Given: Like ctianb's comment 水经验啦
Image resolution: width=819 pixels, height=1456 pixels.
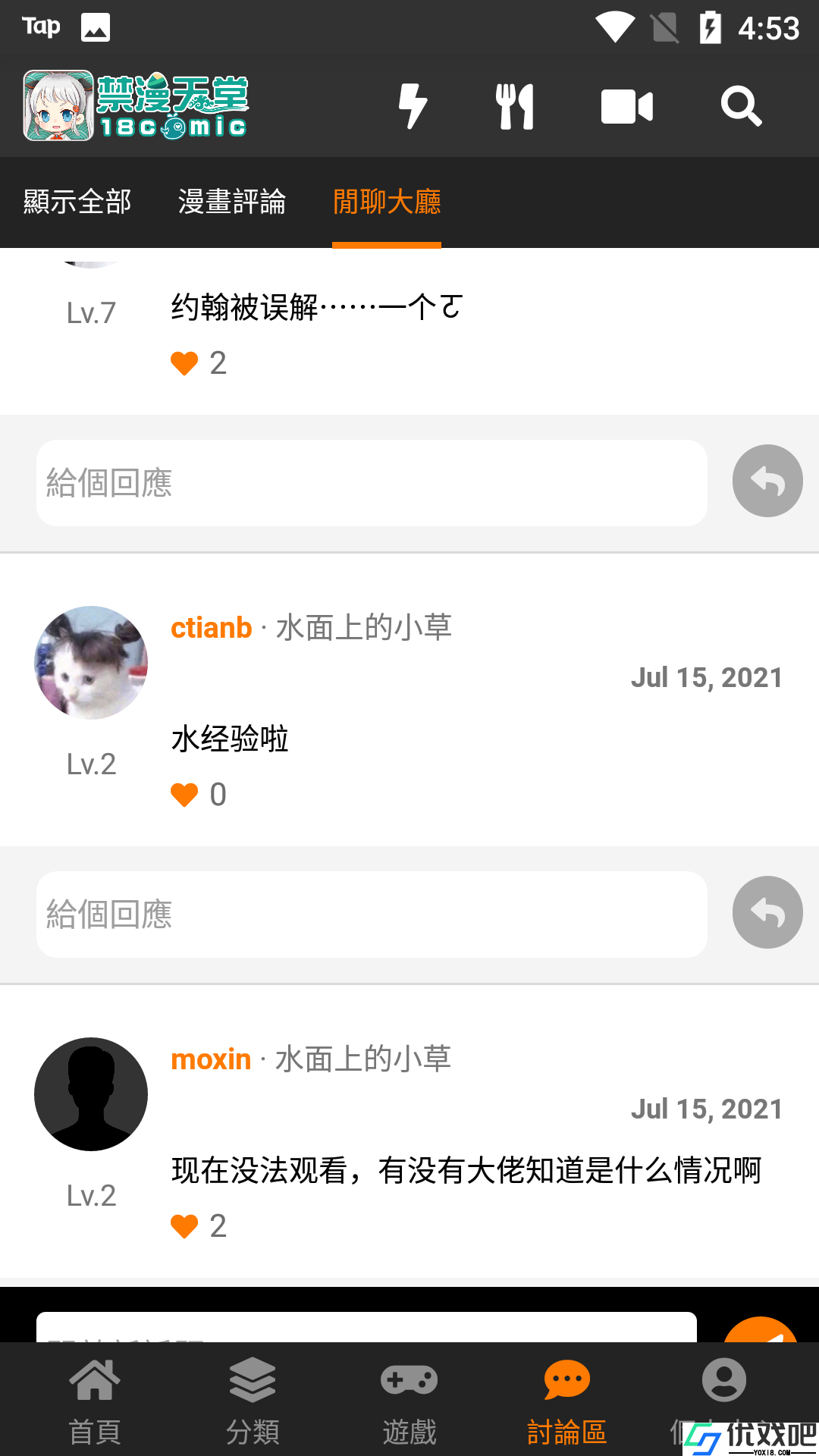Looking at the screenshot, I should click(184, 795).
